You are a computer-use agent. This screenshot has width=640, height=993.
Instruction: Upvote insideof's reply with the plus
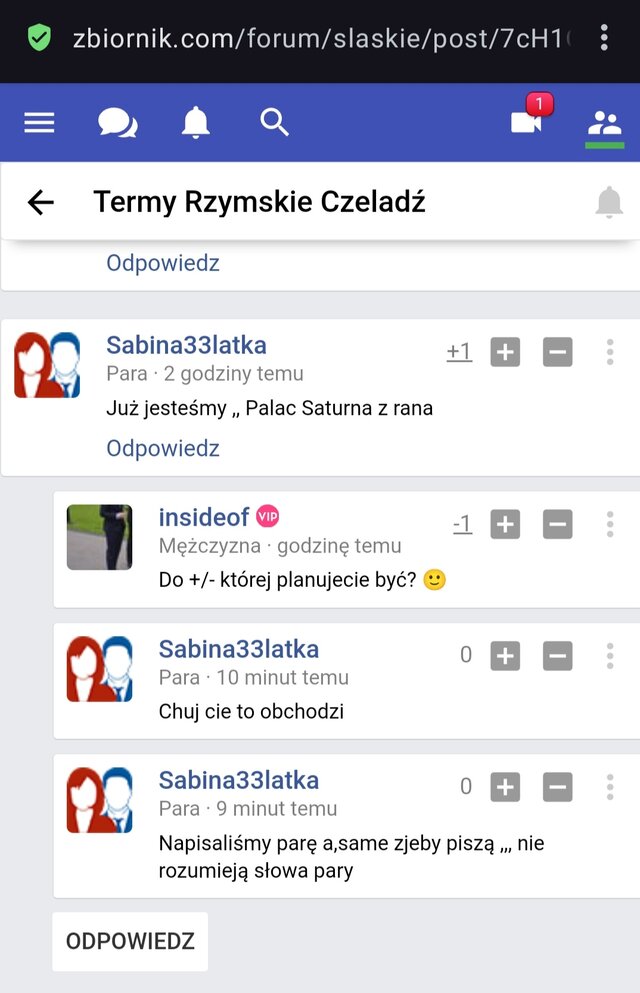tap(505, 524)
